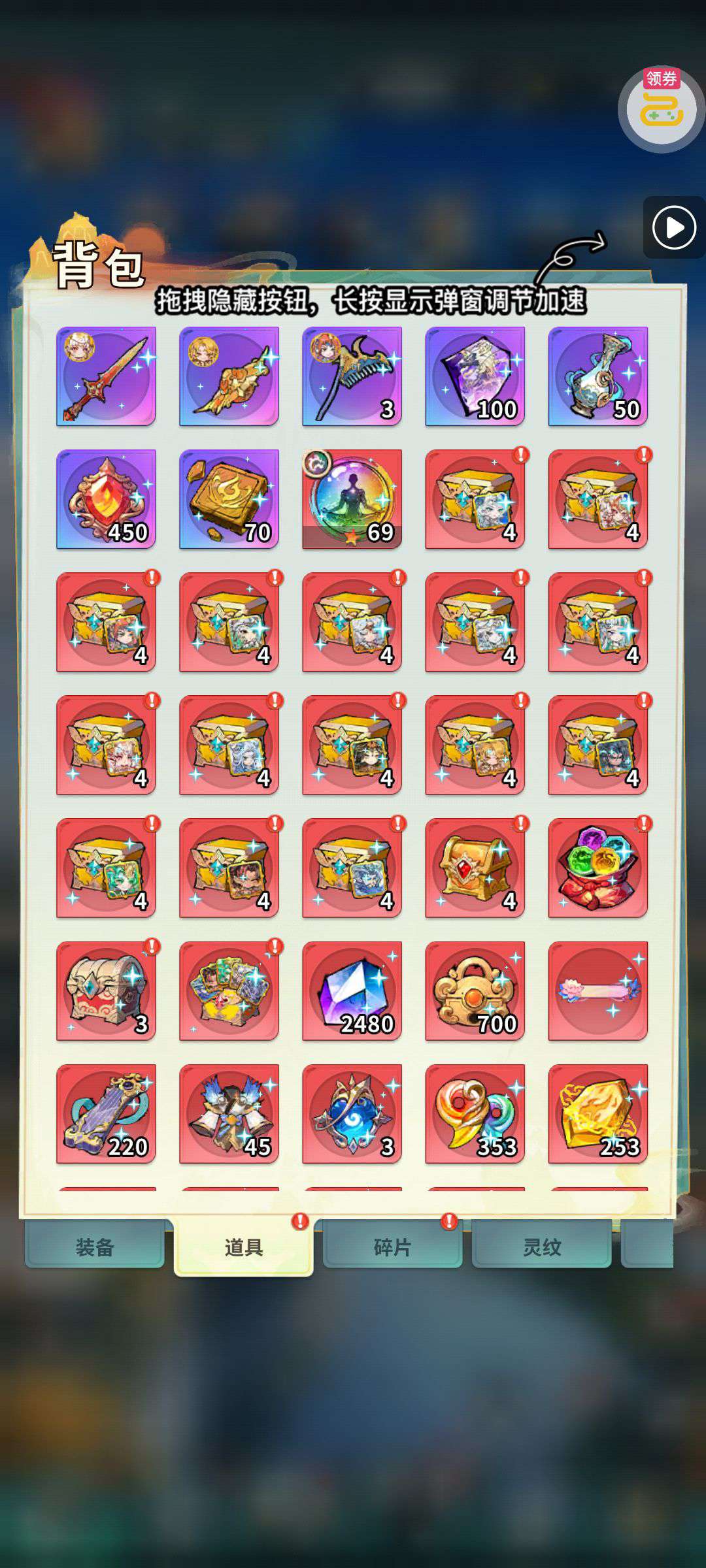Switch to the 灵纹 tab
The width and height of the screenshot is (706, 1568).
[x=541, y=1247]
